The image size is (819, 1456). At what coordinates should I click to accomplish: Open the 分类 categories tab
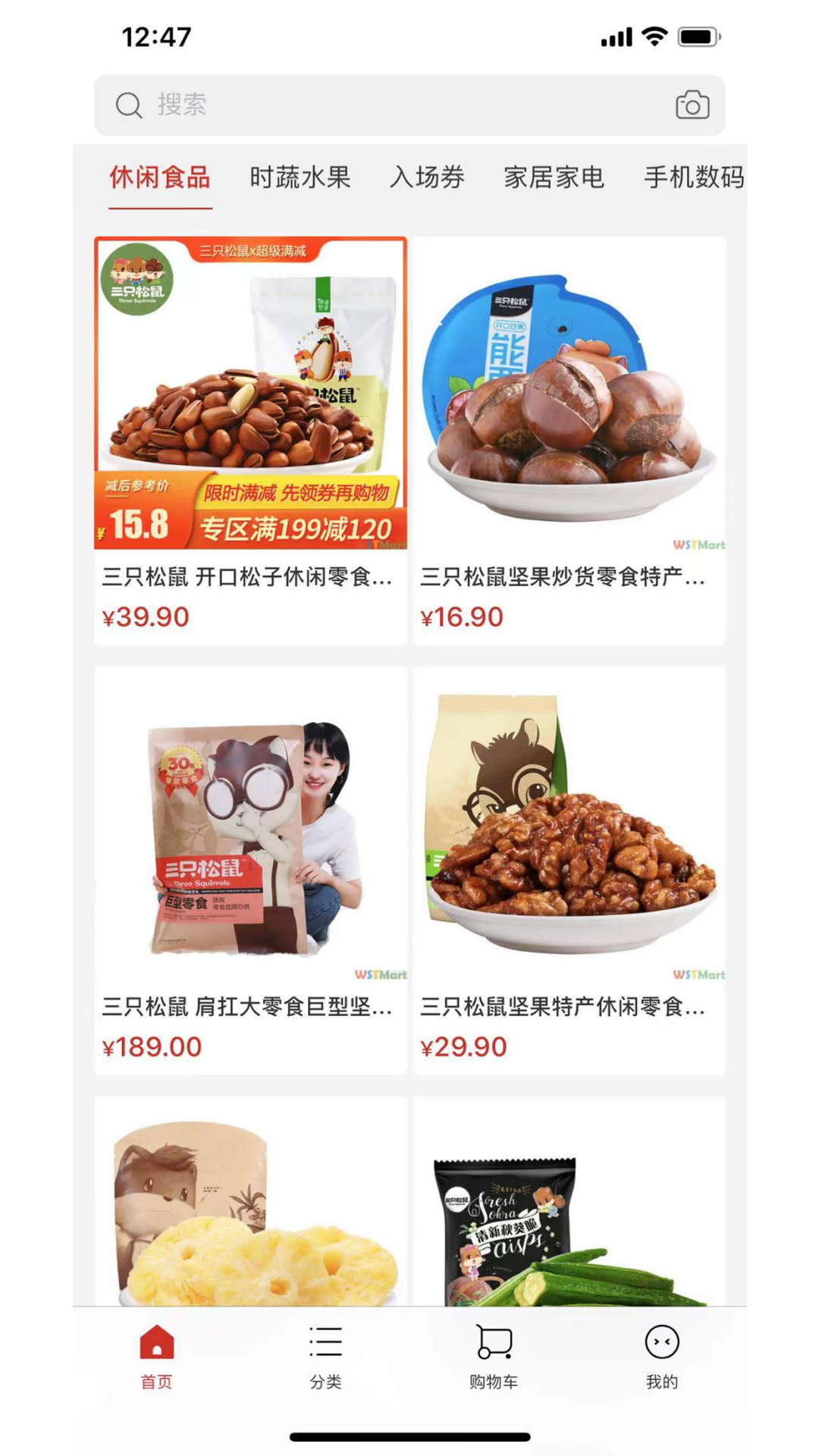pos(325,1356)
